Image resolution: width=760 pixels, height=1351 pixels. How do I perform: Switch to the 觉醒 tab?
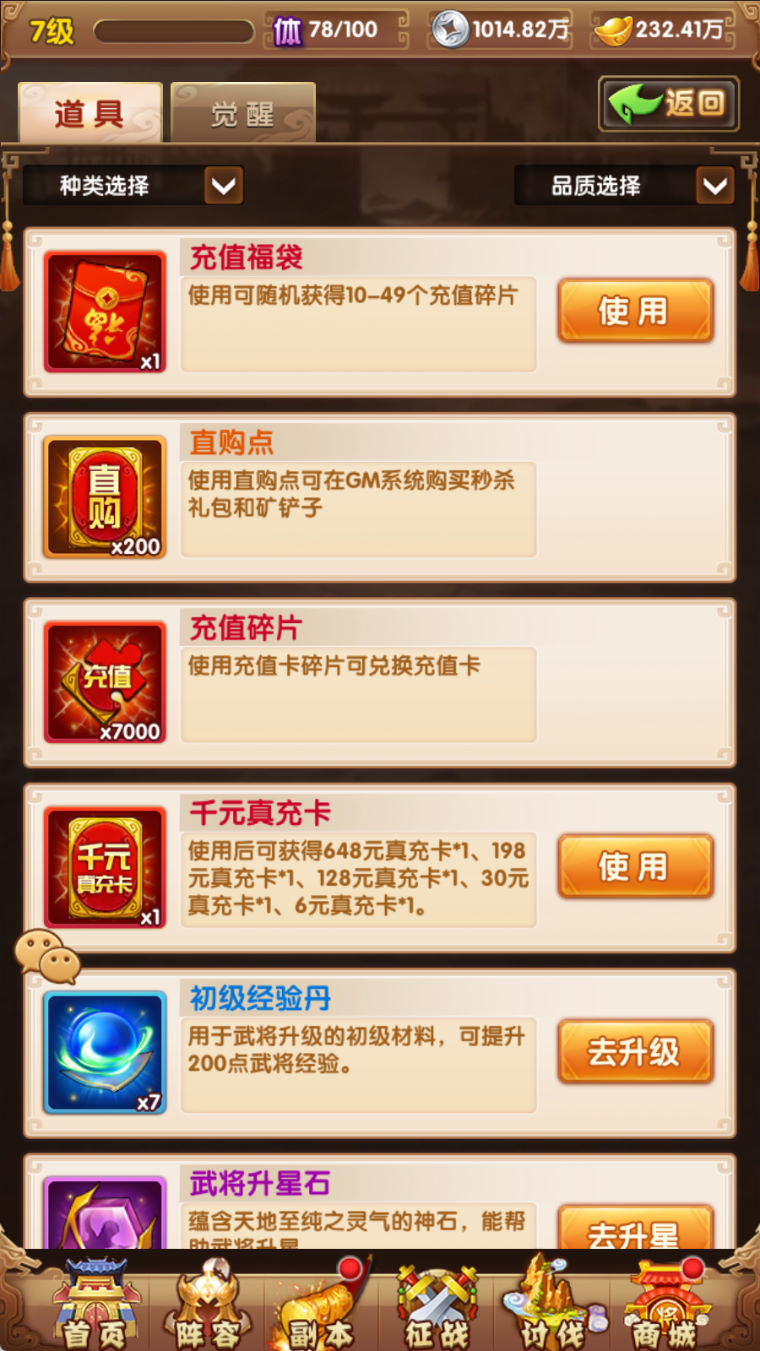coord(243,114)
